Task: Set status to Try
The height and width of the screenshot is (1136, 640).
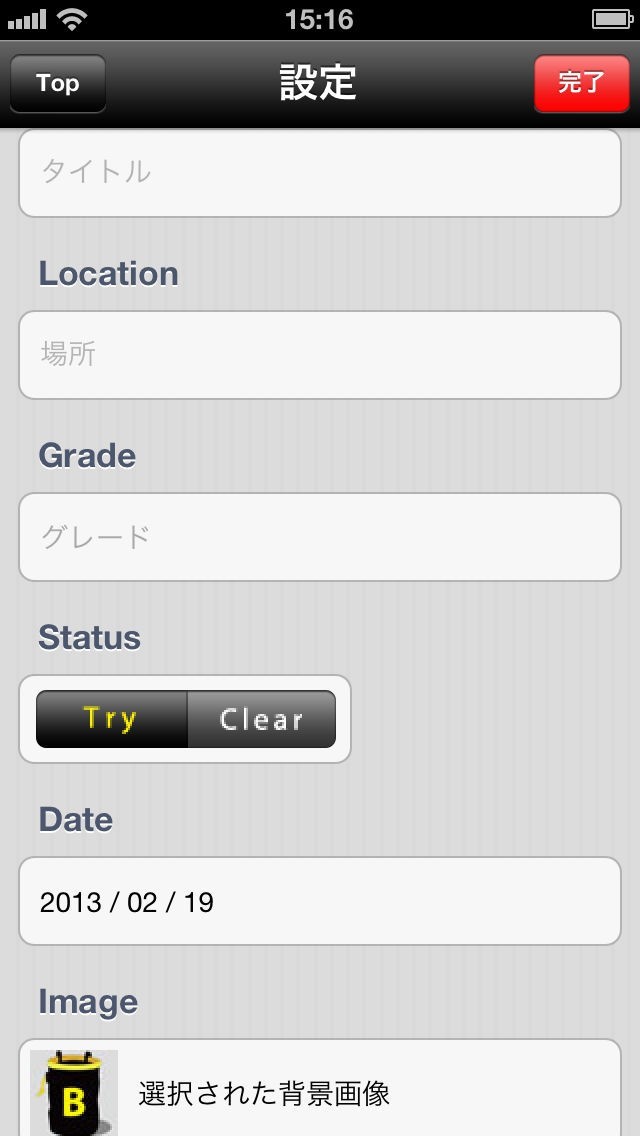Action: (x=111, y=719)
